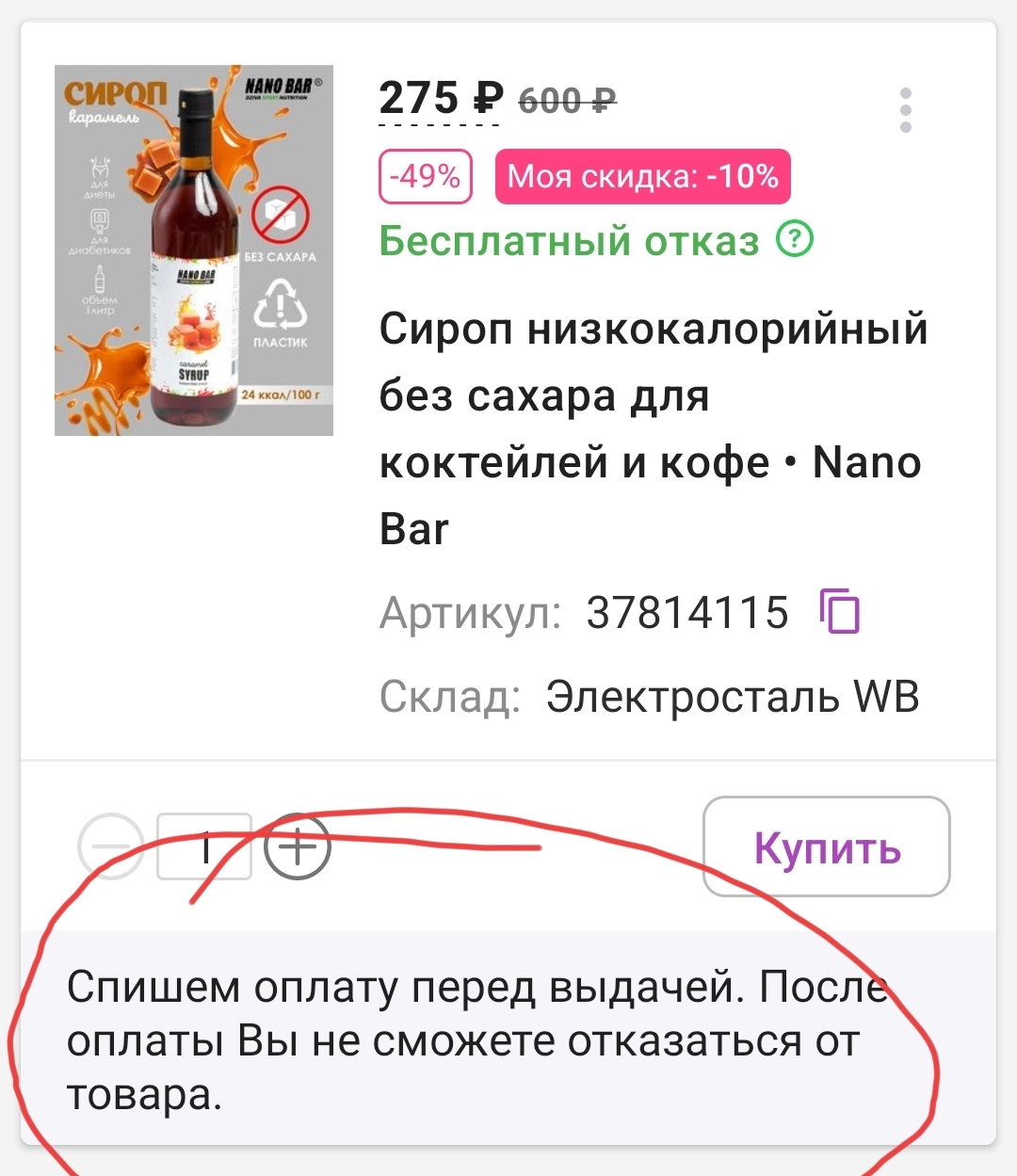1017x1176 pixels.
Task: Show price details for 275 ₽
Action: pos(441,99)
